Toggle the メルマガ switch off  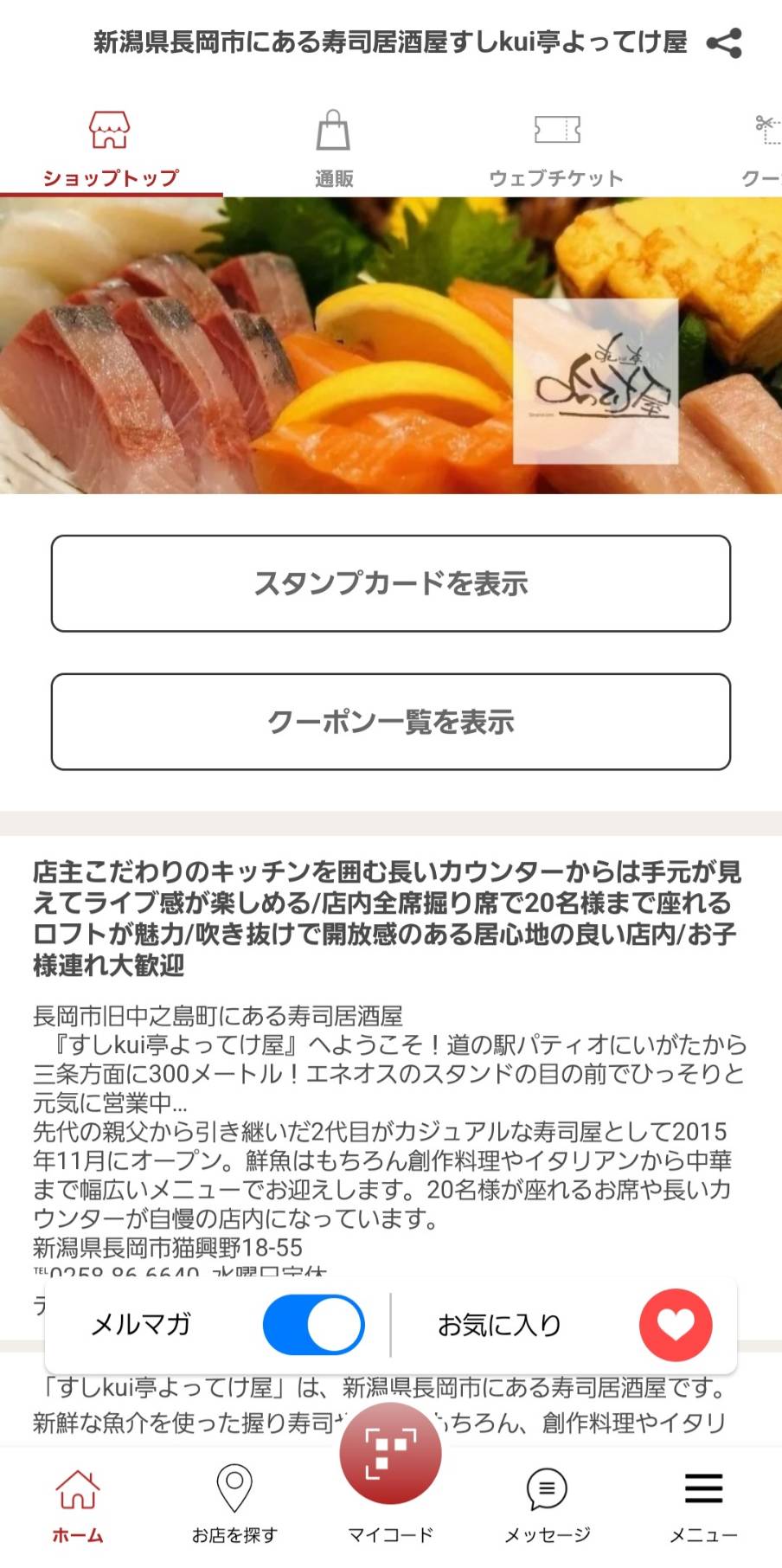313,1324
